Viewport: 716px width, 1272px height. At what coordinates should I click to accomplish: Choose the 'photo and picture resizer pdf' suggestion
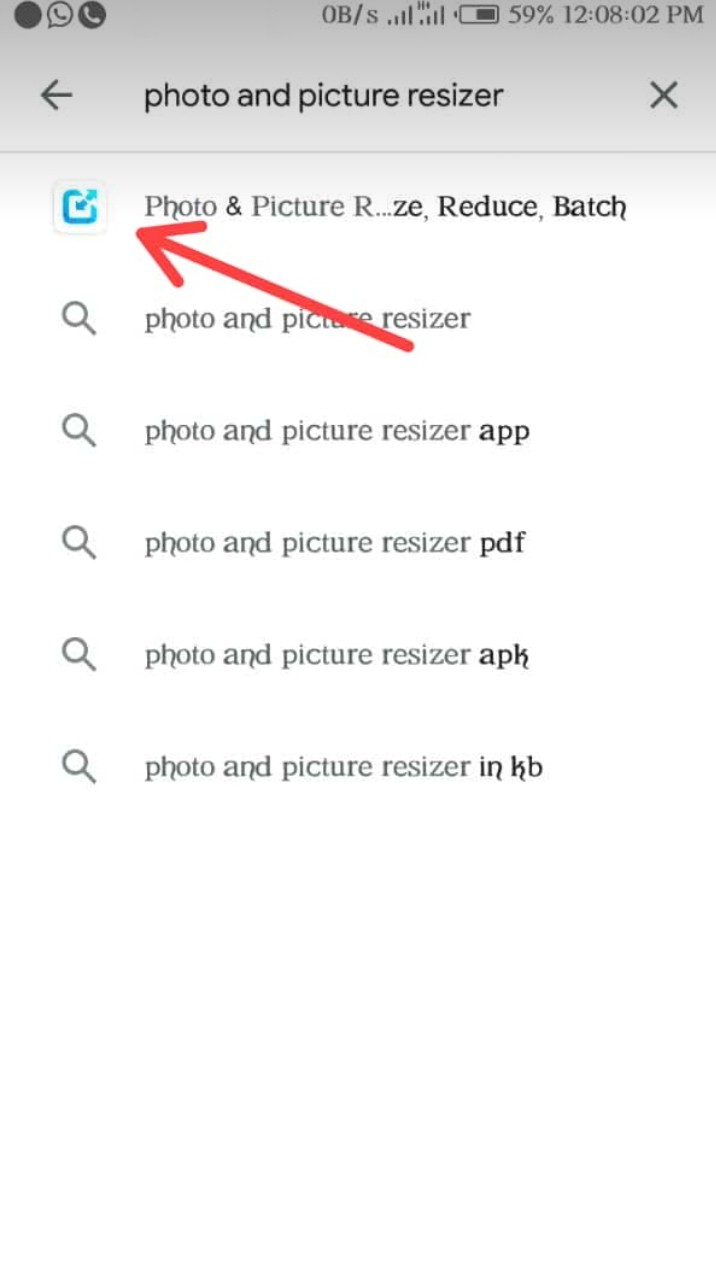click(358, 544)
